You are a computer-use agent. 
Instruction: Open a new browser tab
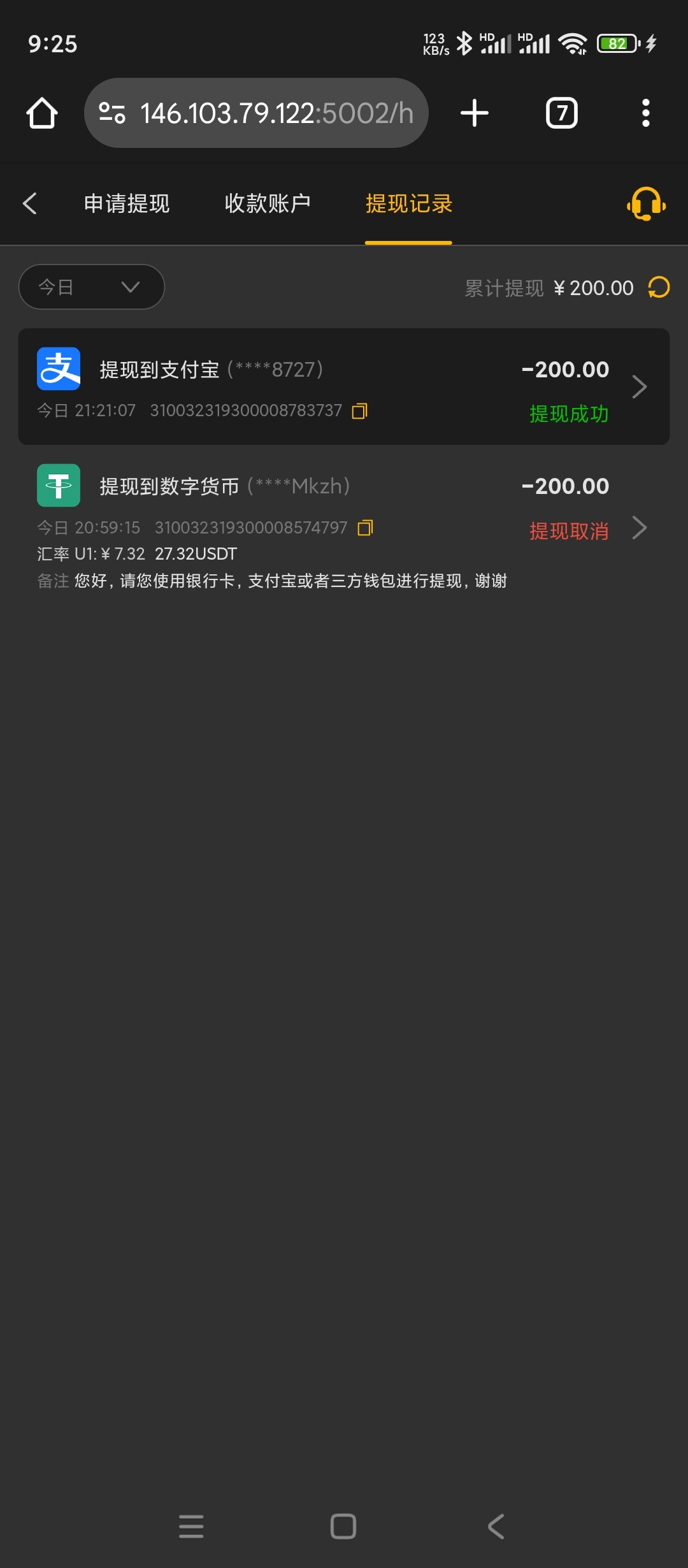[475, 113]
